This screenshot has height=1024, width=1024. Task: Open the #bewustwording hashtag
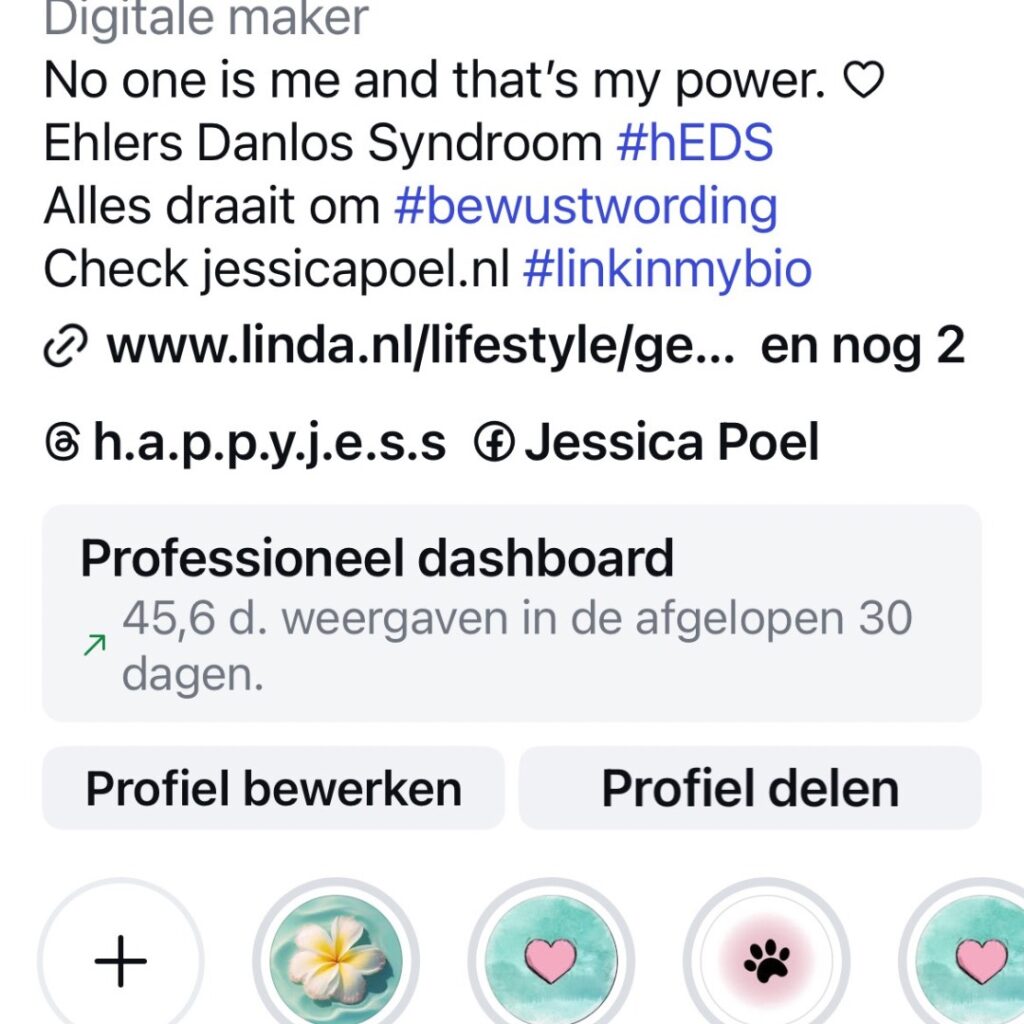(585, 207)
